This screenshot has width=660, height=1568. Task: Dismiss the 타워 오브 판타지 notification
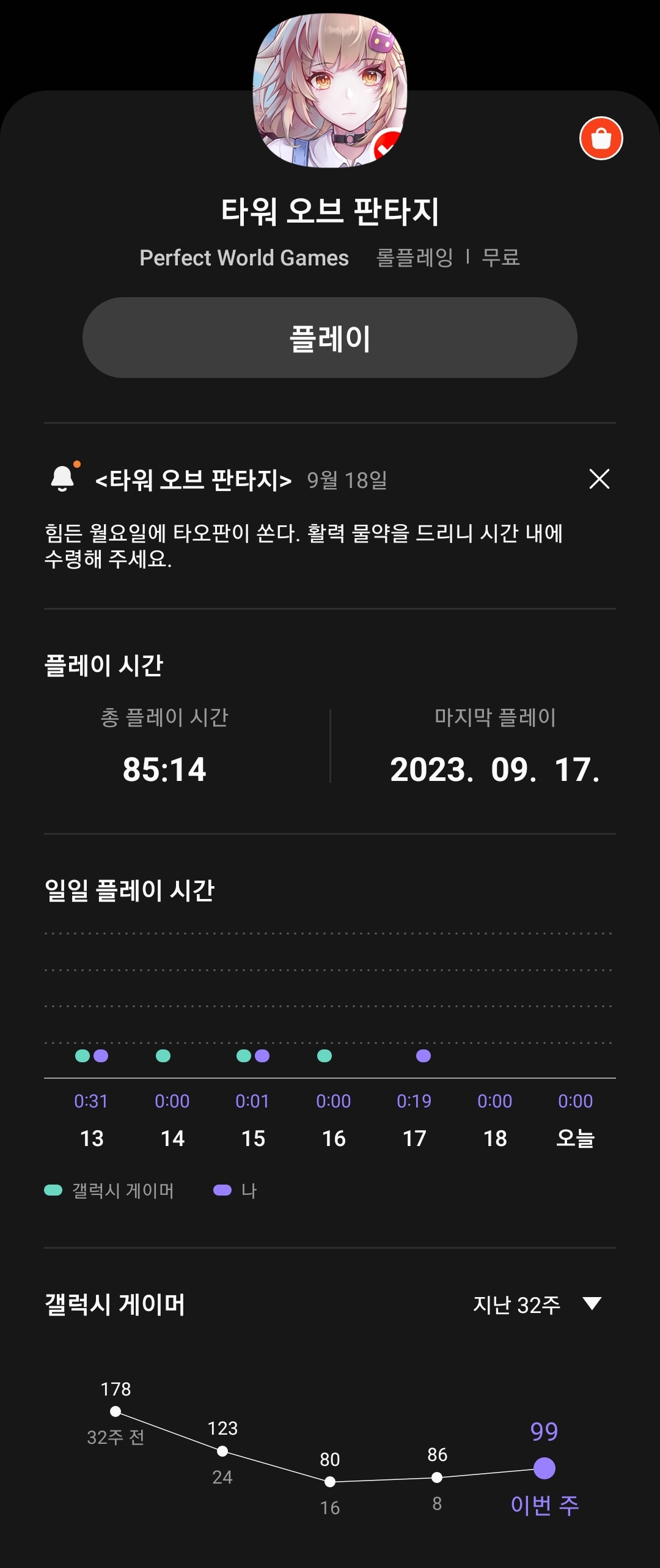(x=599, y=479)
